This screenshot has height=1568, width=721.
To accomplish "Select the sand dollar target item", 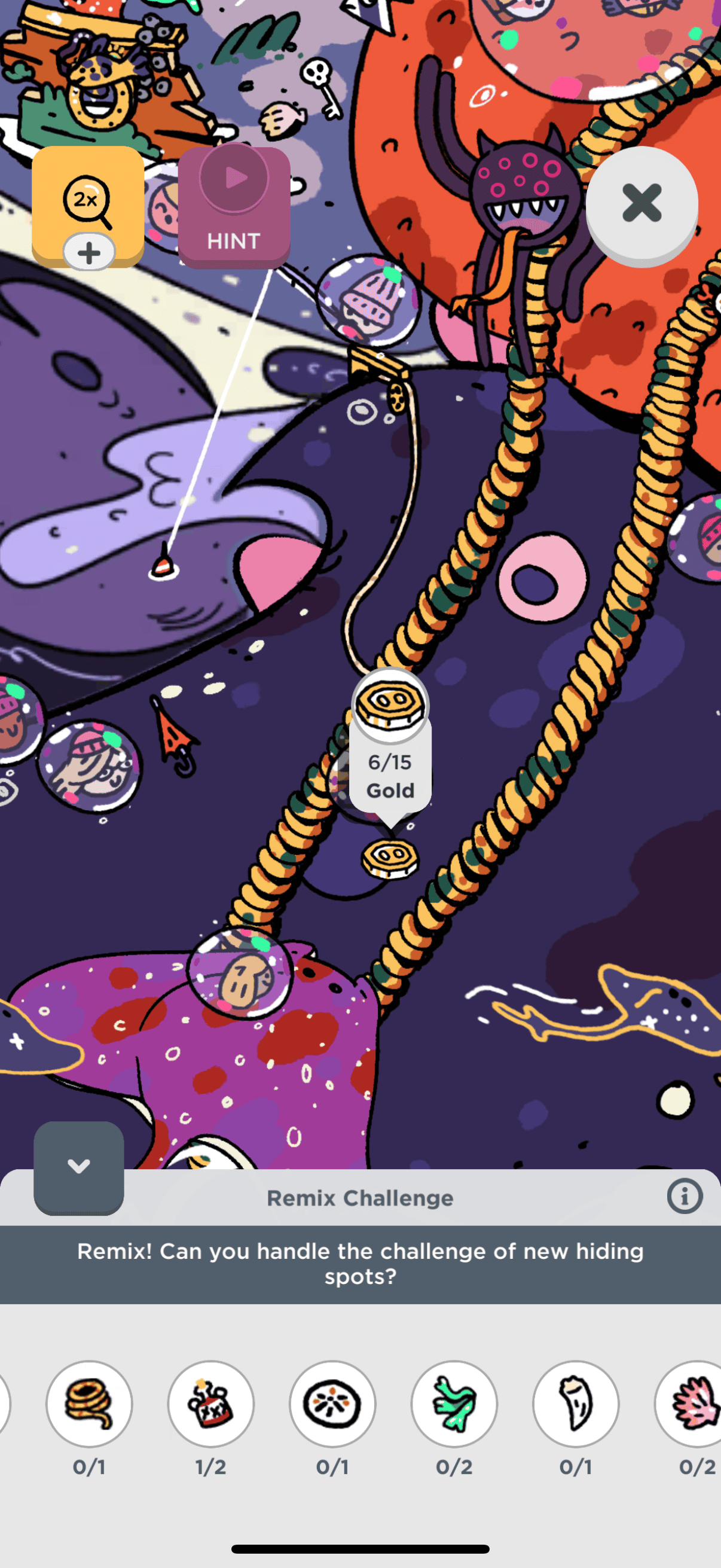I will (x=332, y=1403).
